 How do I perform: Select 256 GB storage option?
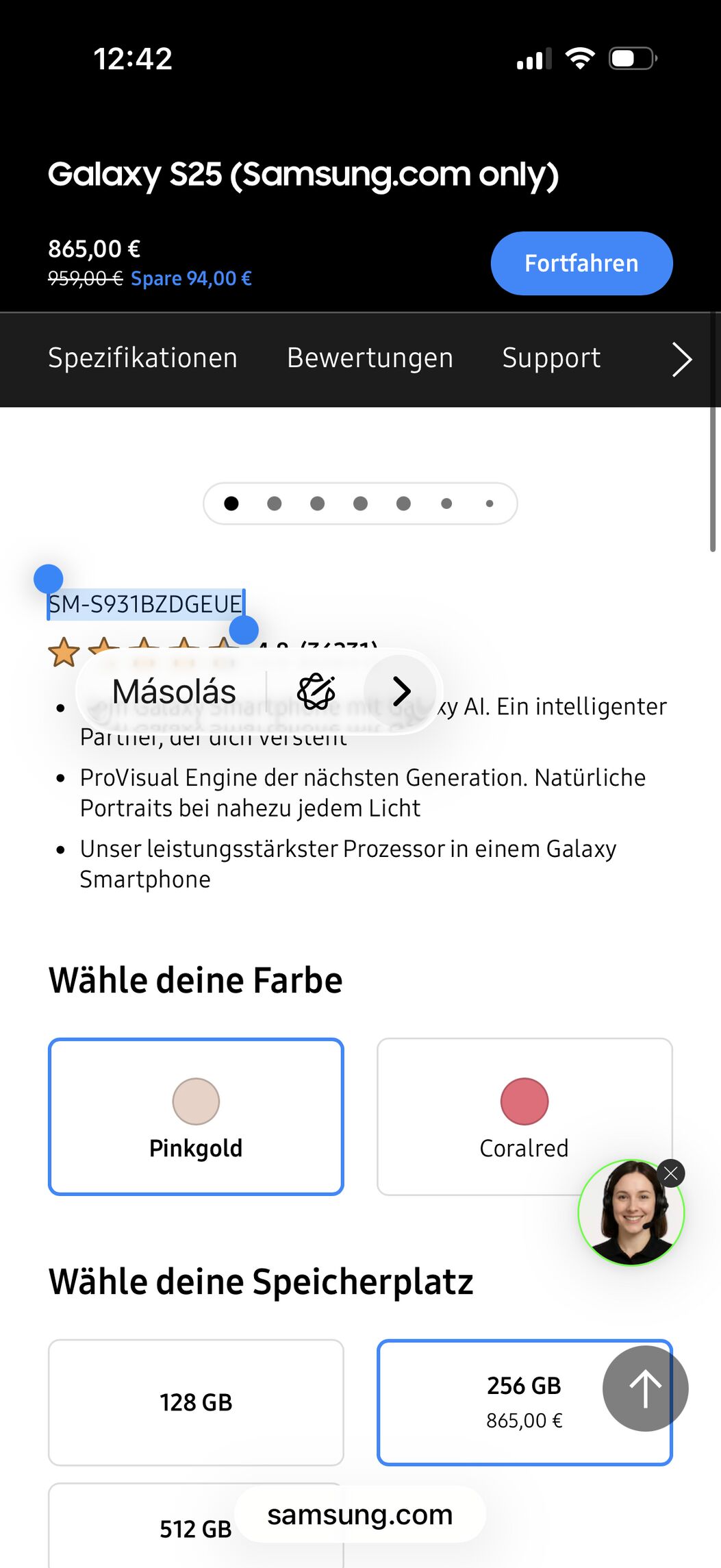pos(493,1402)
